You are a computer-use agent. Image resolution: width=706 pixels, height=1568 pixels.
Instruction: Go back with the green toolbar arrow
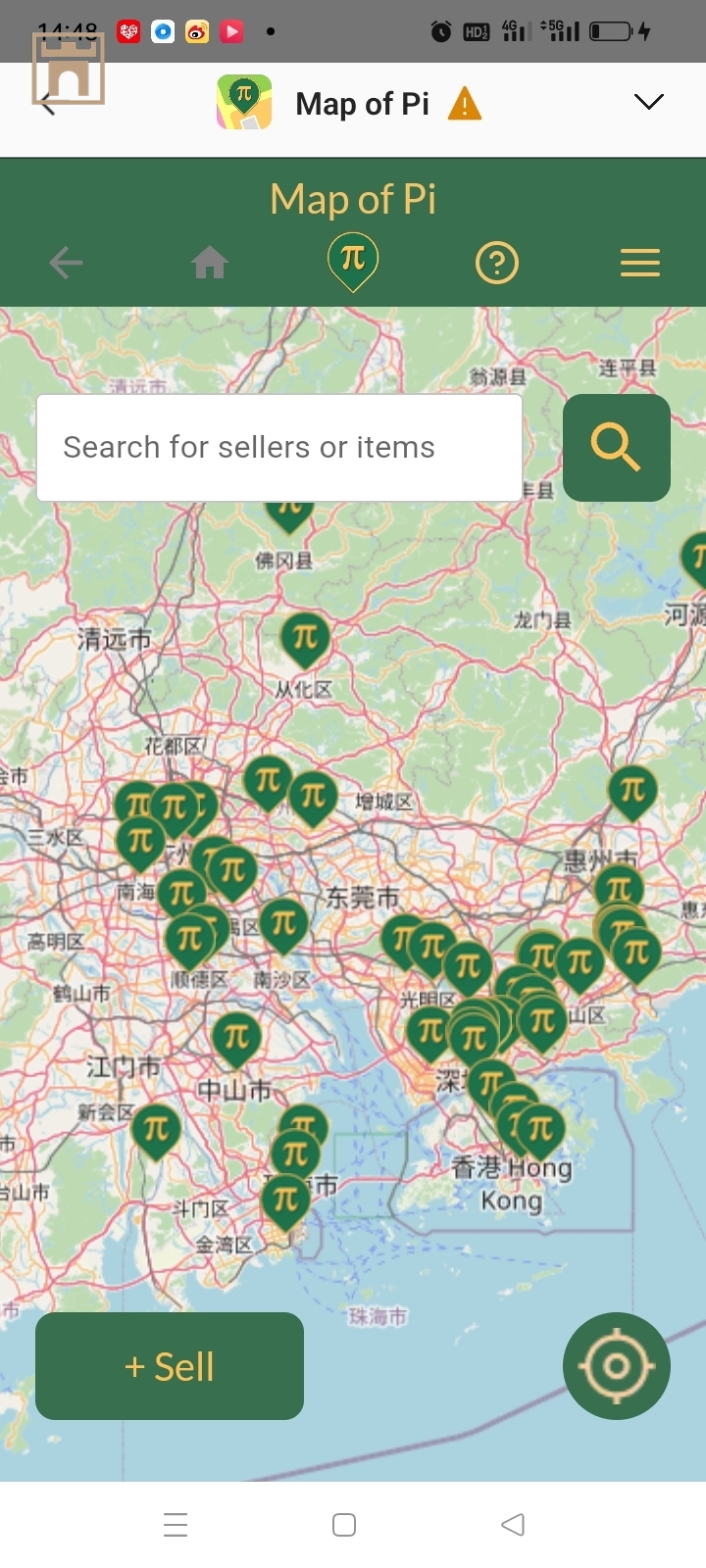[66, 263]
